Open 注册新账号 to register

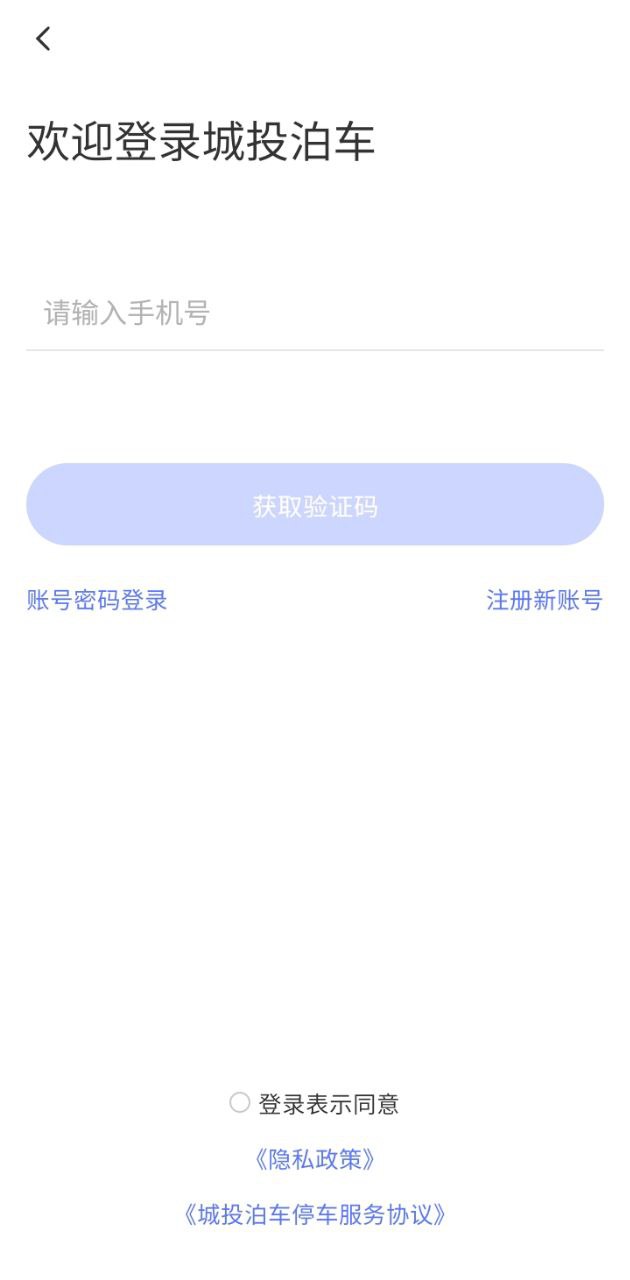pos(544,600)
